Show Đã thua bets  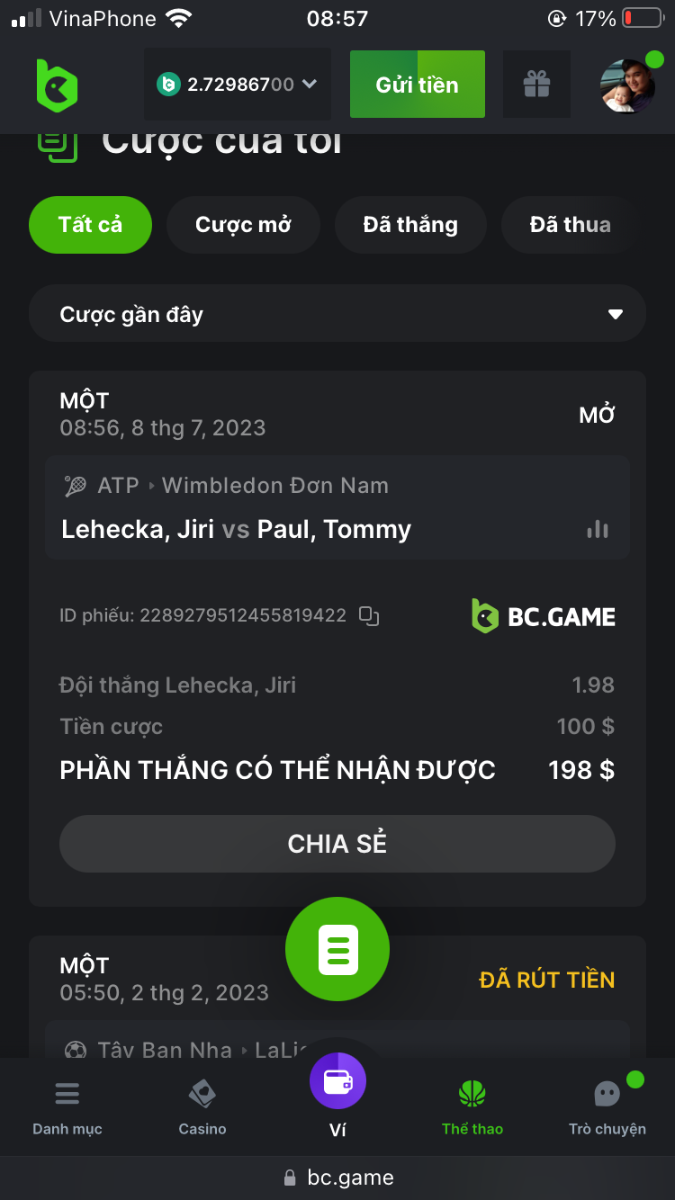click(570, 225)
